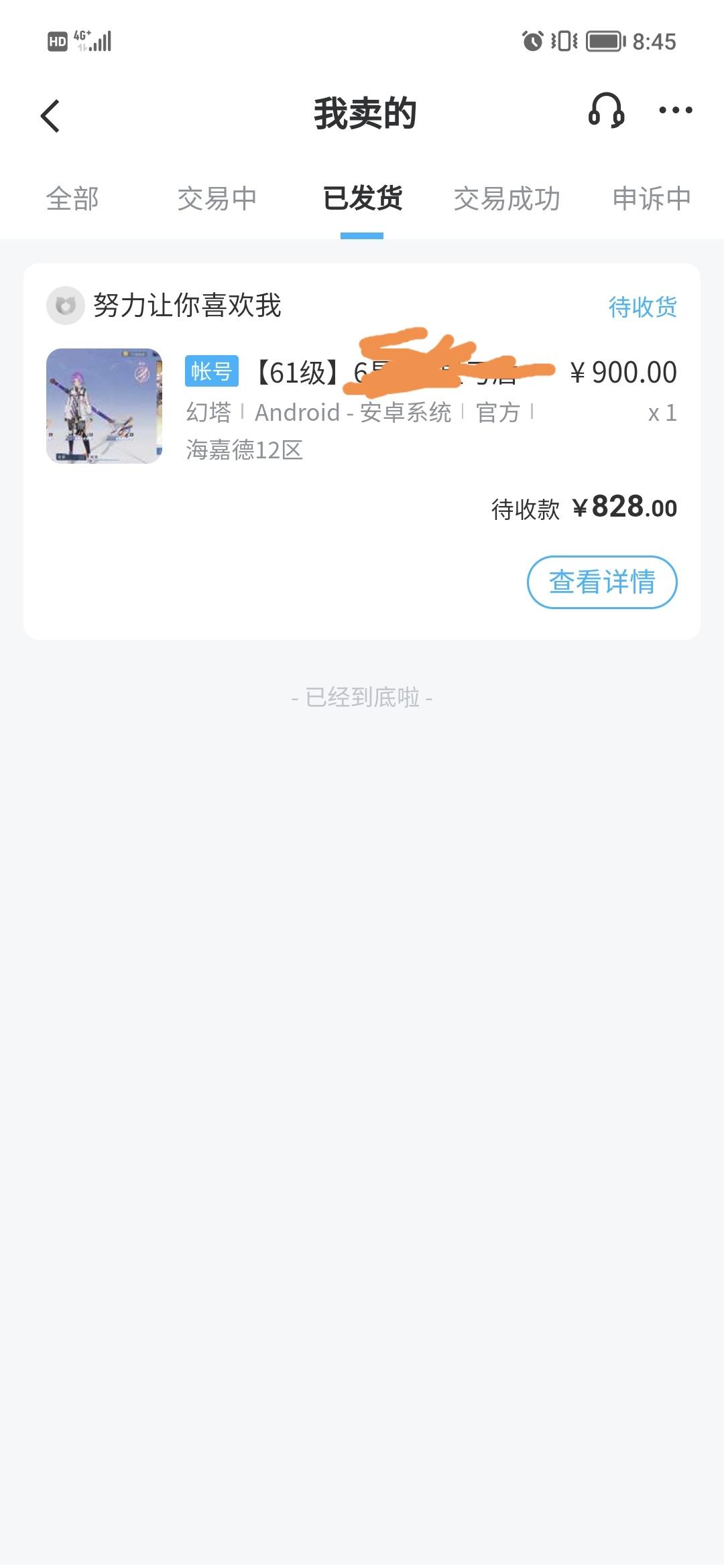Open the three-dot overflow menu
Screen dimensions: 724x1568
point(675,111)
